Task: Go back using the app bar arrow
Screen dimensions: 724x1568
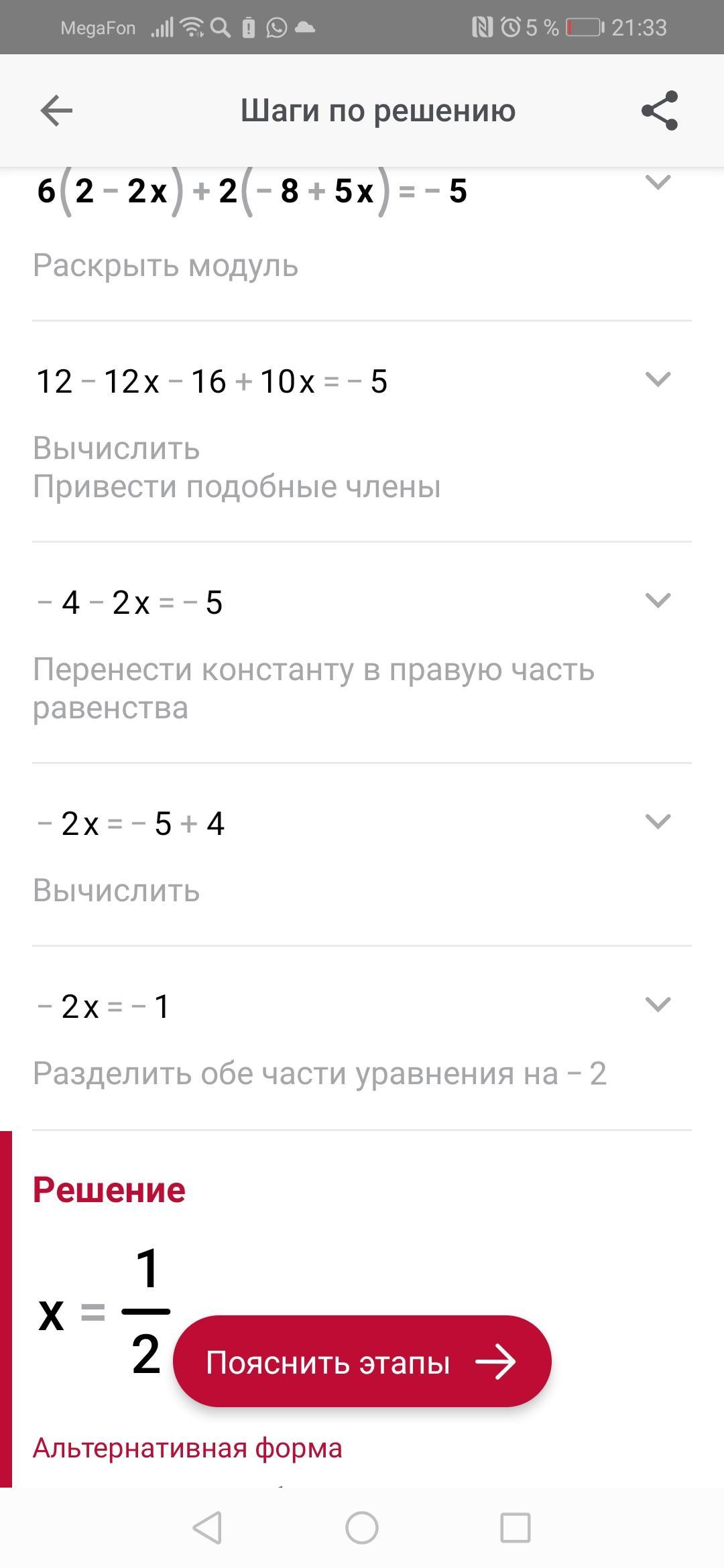Action: tap(56, 111)
